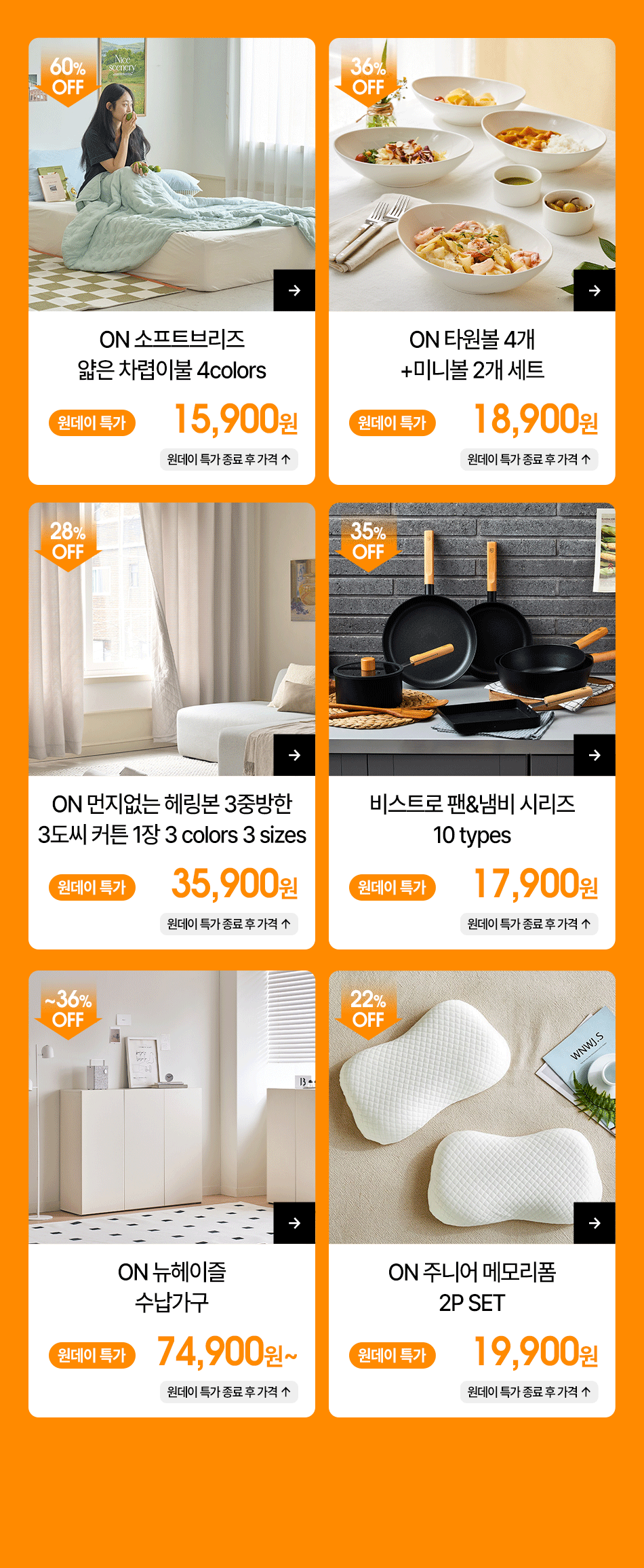Show post-deal price for the 35,900원 curtain
Viewport: 644px width, 1568px height.
[229, 924]
